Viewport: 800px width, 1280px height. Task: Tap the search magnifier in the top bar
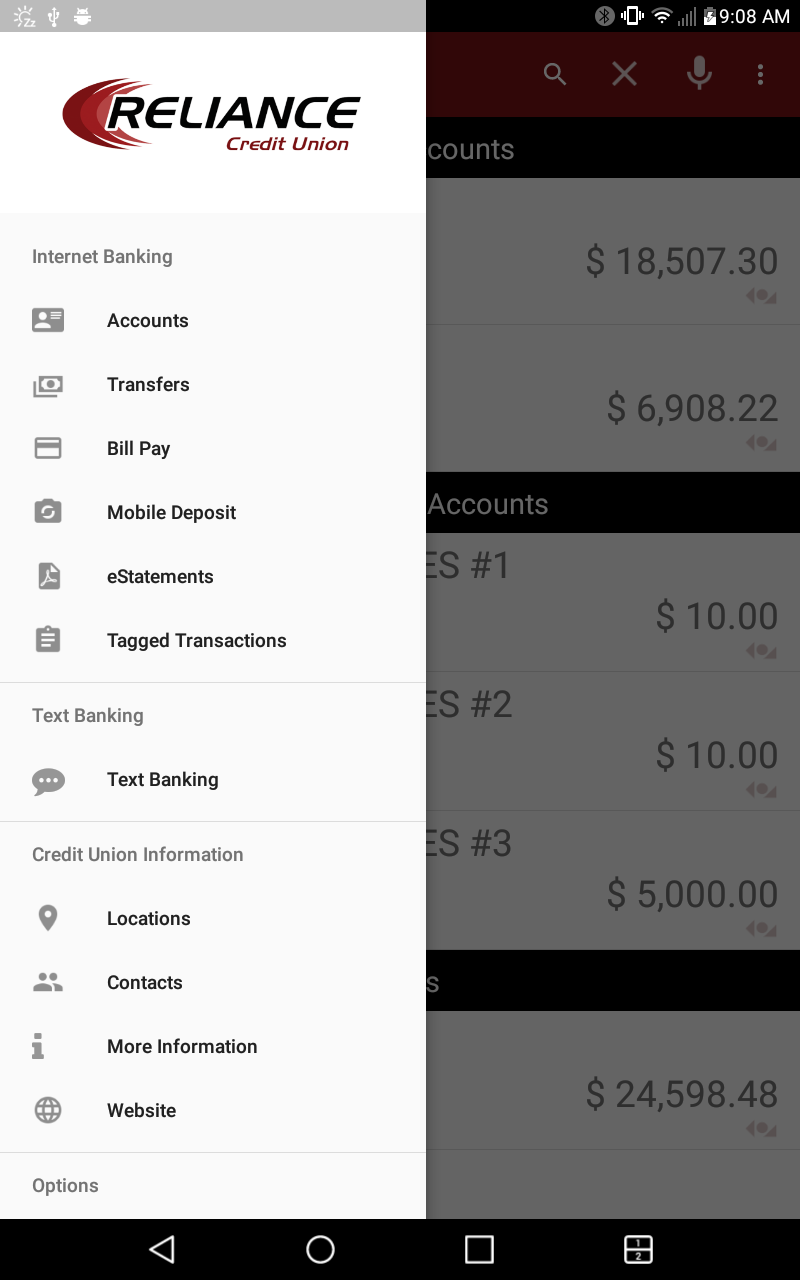555,73
